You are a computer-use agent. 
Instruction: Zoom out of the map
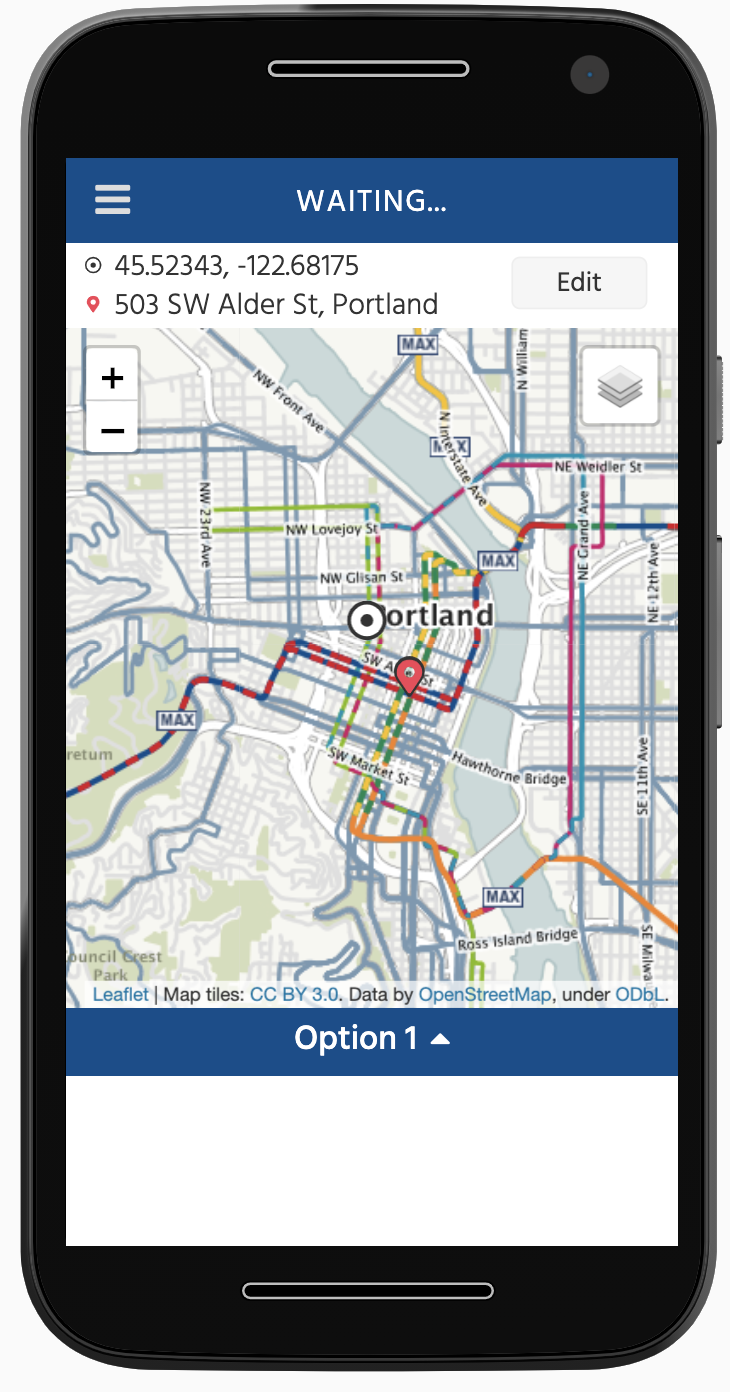click(112, 429)
